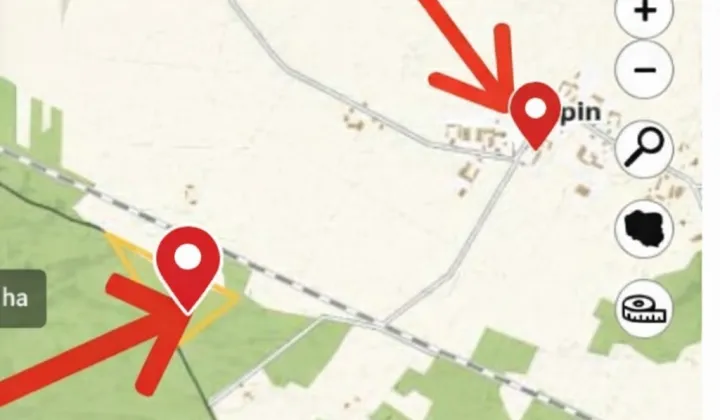Tap the red pin on the highlighted plot
This screenshot has height=420, width=720.
tap(188, 262)
